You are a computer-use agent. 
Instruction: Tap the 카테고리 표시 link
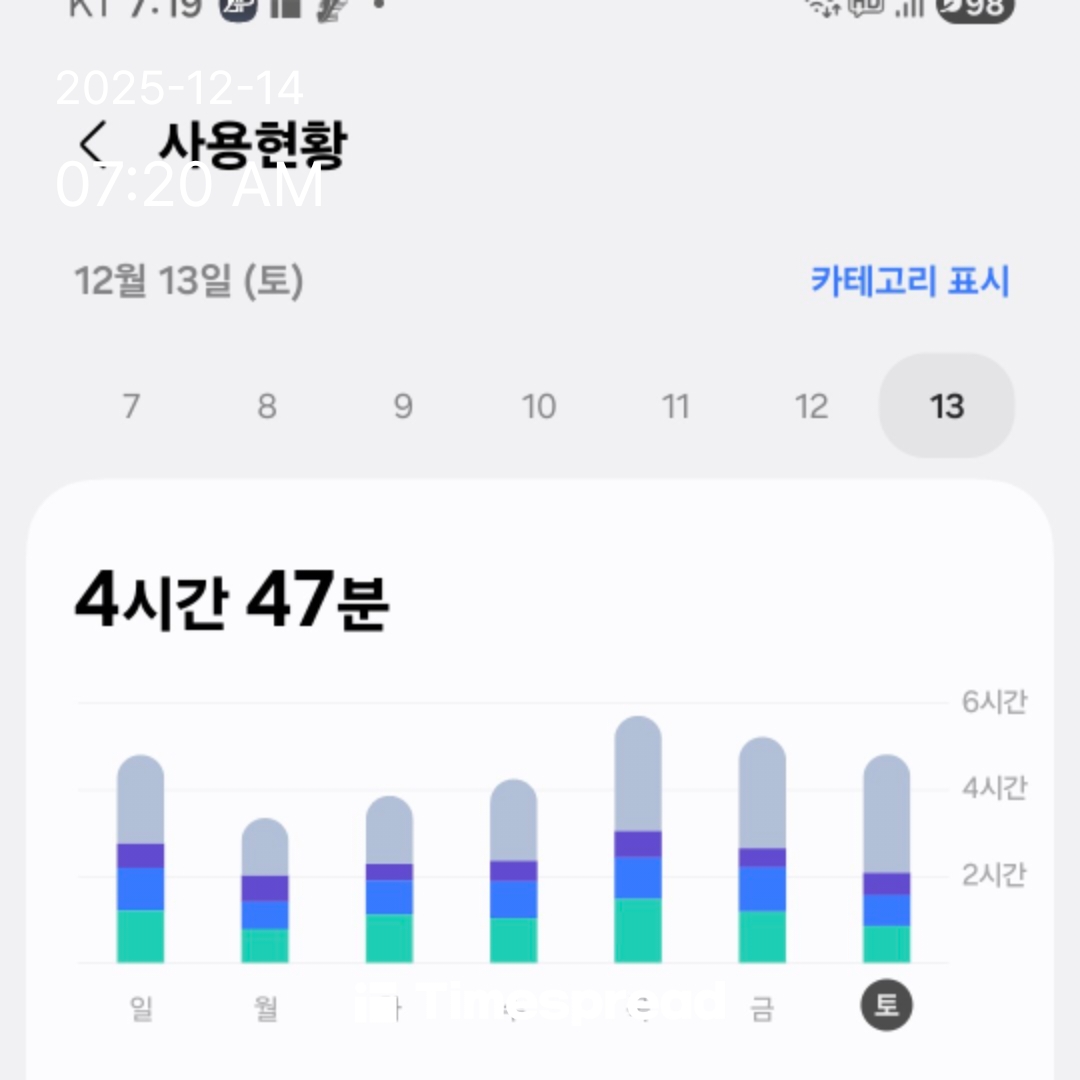[x=909, y=282]
